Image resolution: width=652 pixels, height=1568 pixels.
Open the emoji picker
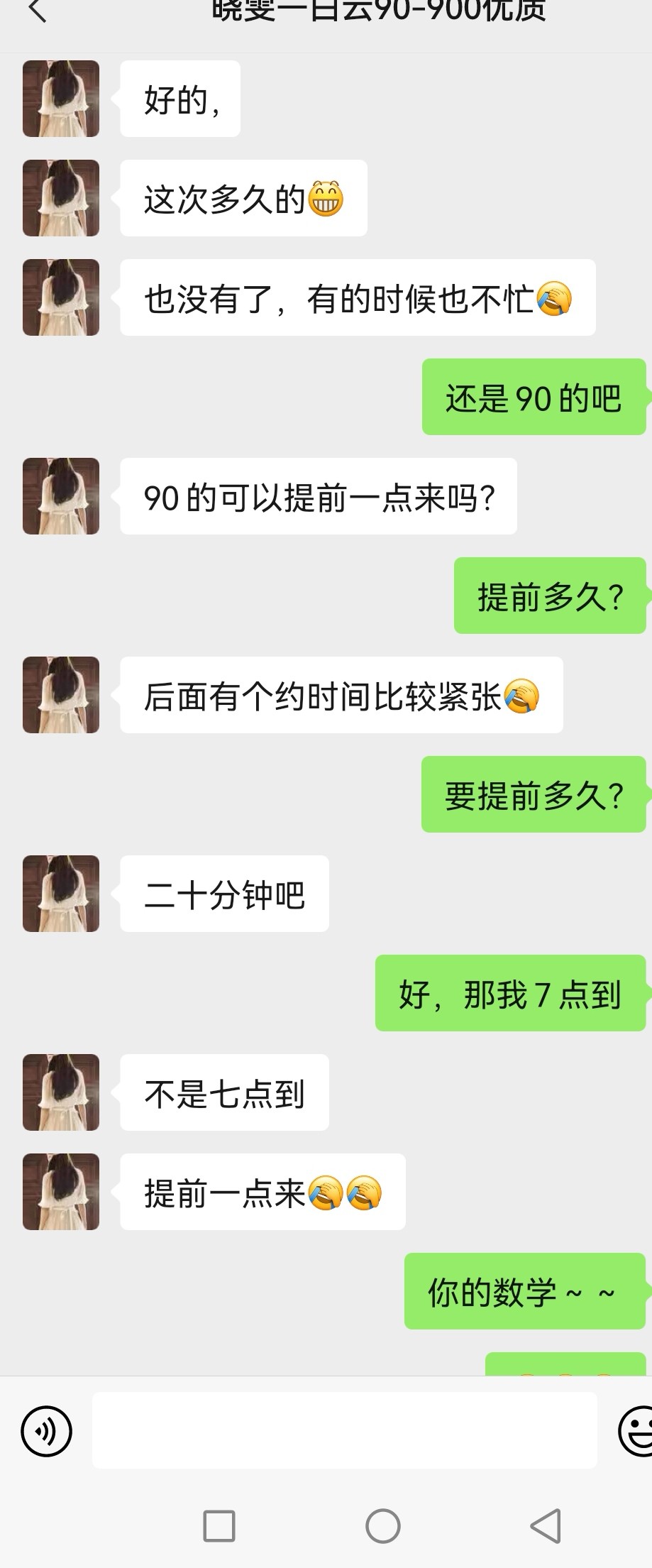[x=636, y=1431]
